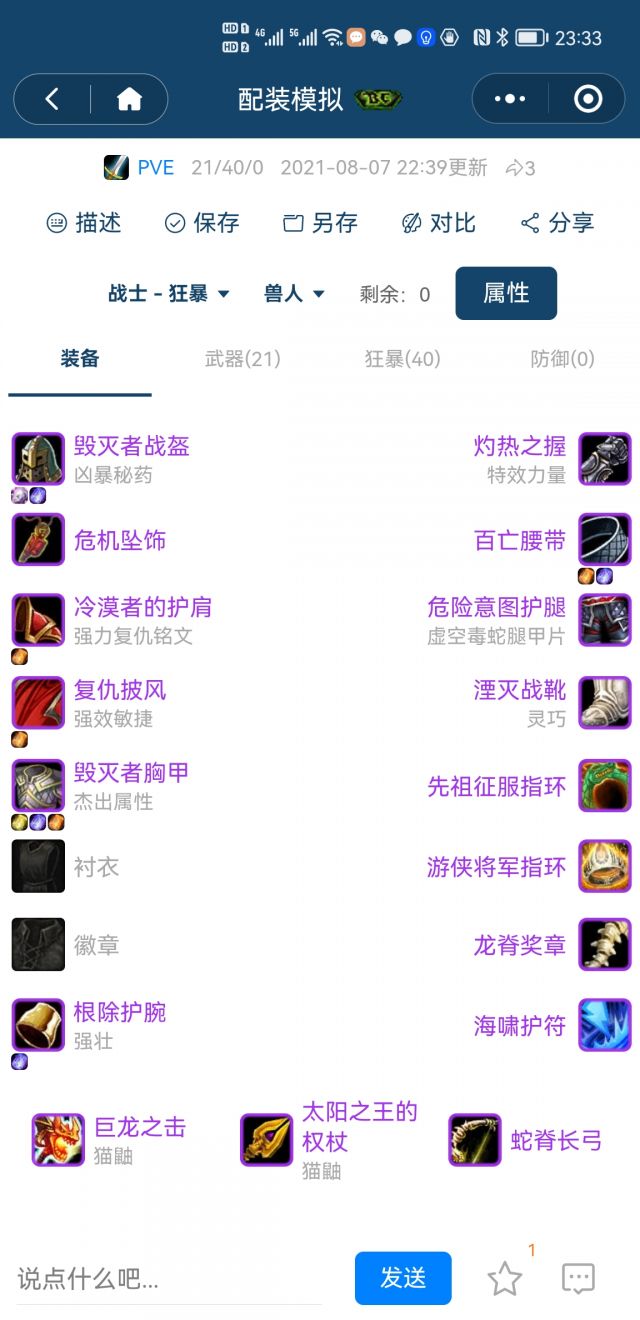Open the 灼热之握 gloves slot
Viewport: 640px width, 1320px height.
519,447
